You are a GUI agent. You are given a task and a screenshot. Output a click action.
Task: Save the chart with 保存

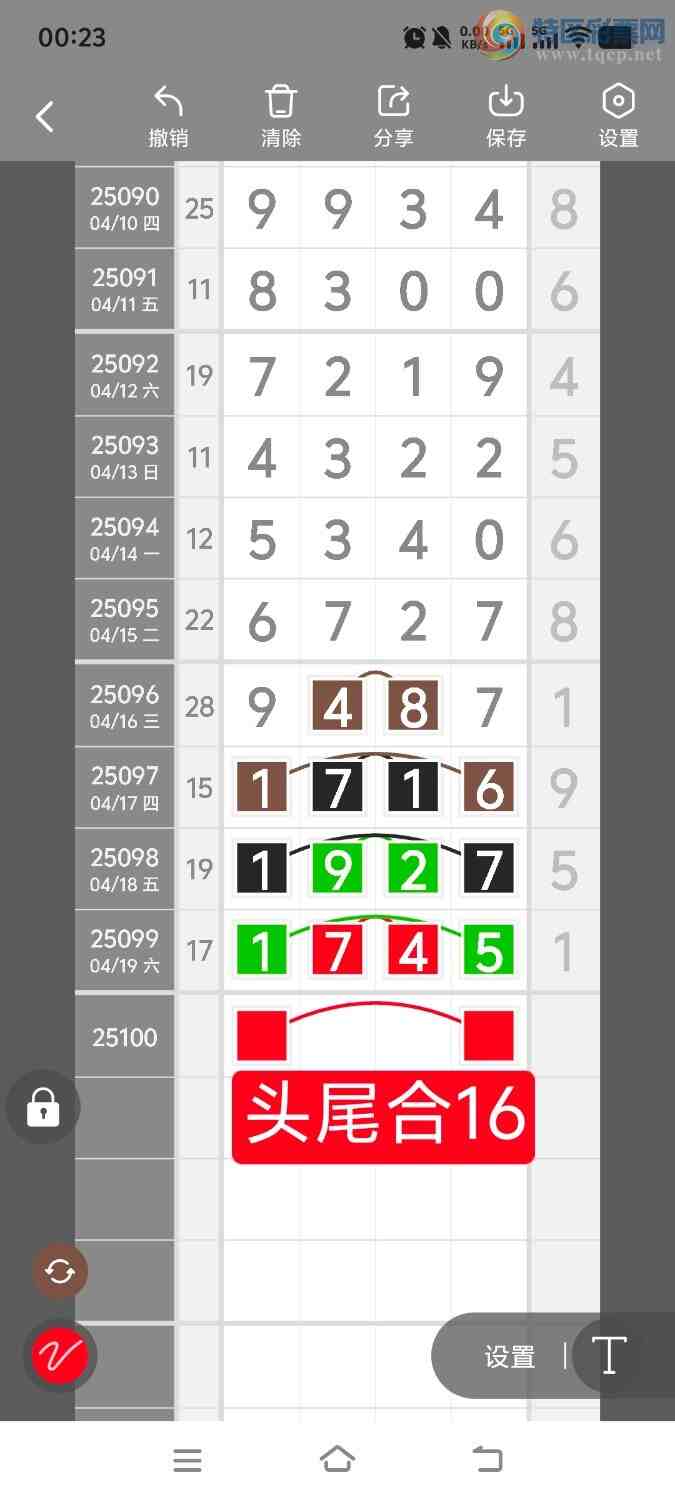[x=506, y=117]
